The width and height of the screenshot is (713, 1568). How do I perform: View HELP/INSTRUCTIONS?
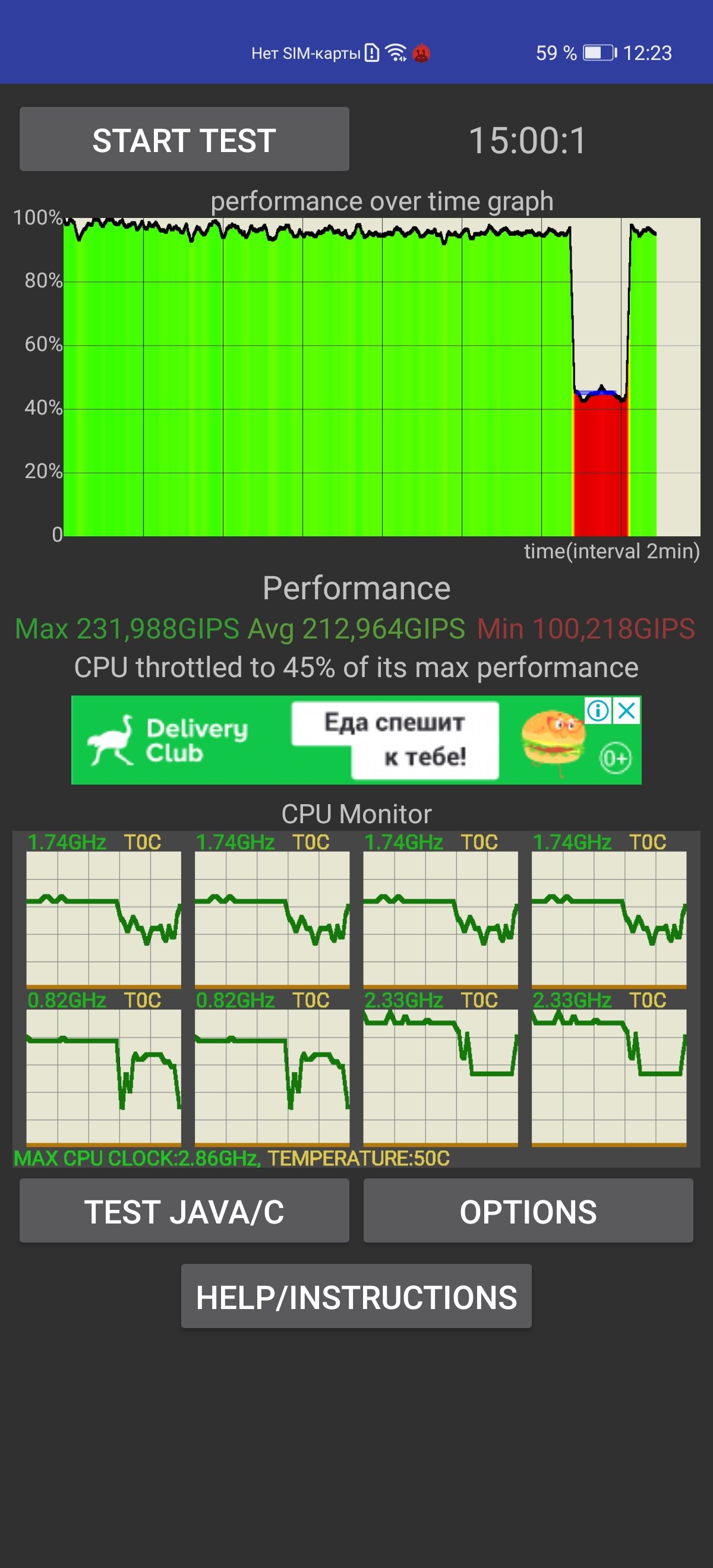(x=356, y=1296)
